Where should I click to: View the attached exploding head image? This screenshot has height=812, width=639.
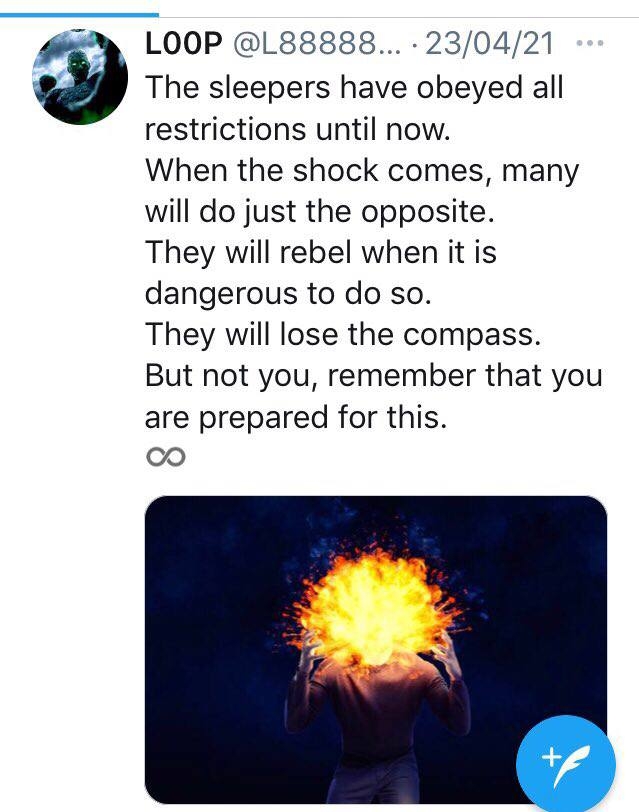[x=374, y=648]
